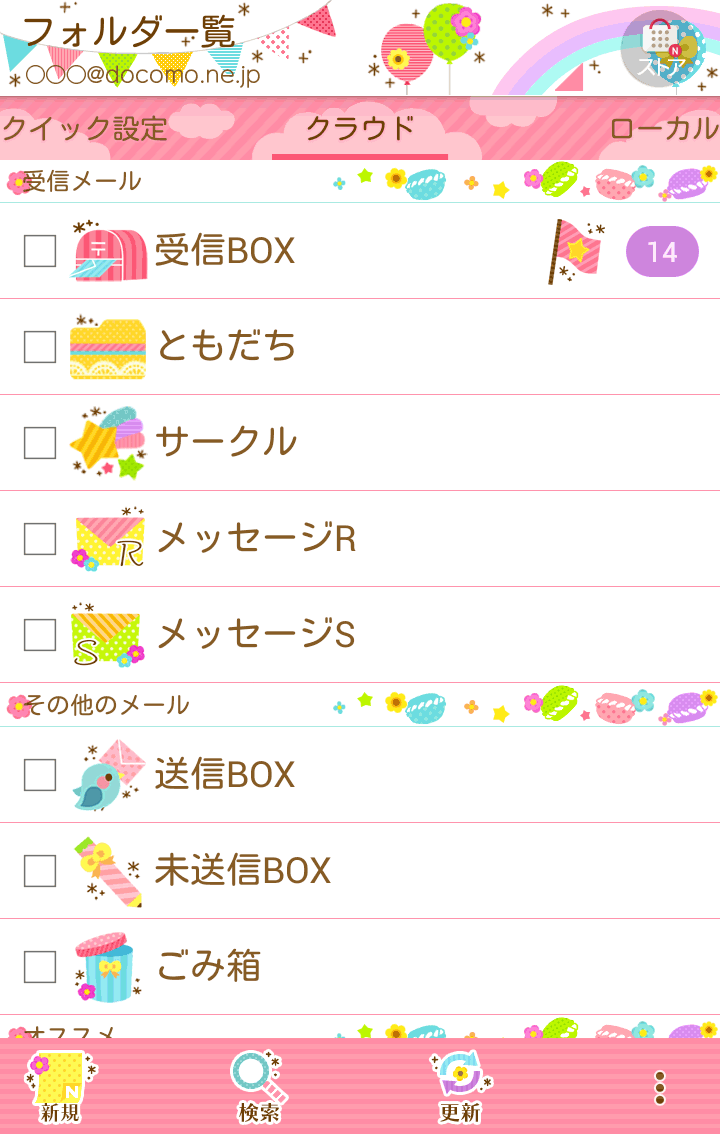Open the メッセージR folder

coord(256,538)
